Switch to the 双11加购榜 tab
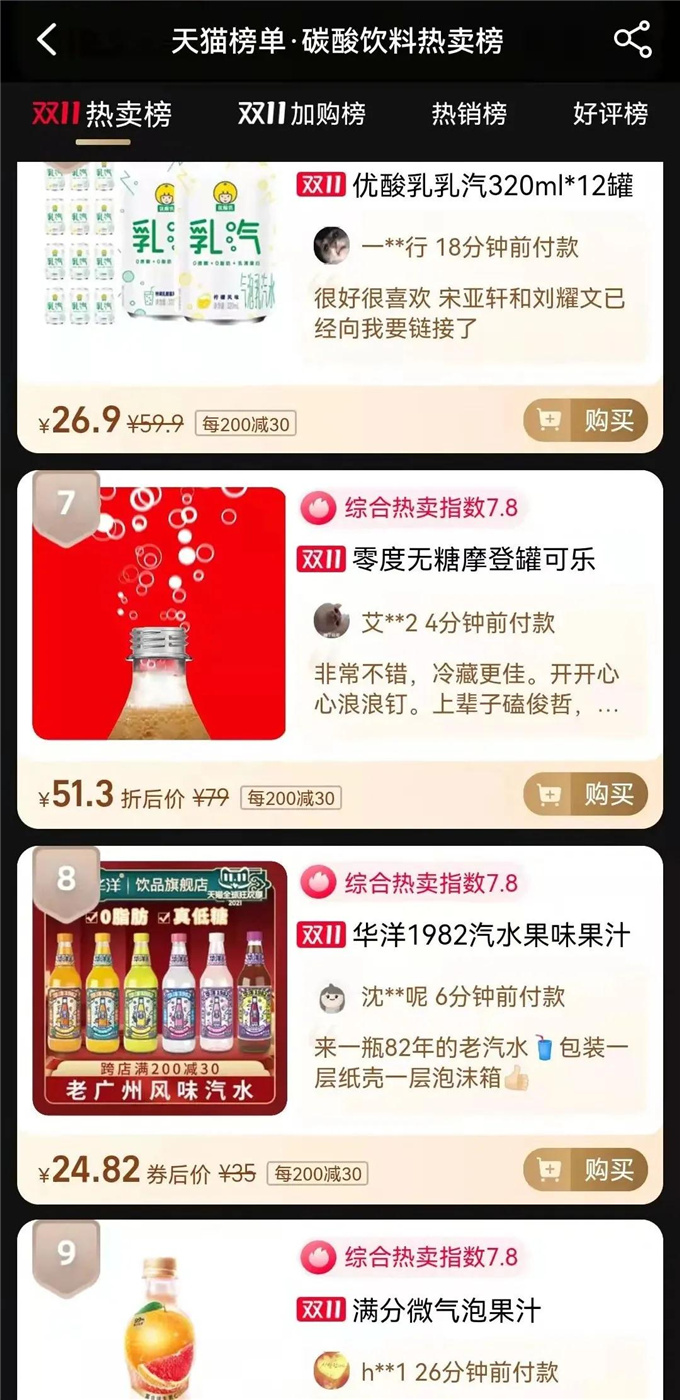Viewport: 680px width, 1400px height. (x=301, y=114)
